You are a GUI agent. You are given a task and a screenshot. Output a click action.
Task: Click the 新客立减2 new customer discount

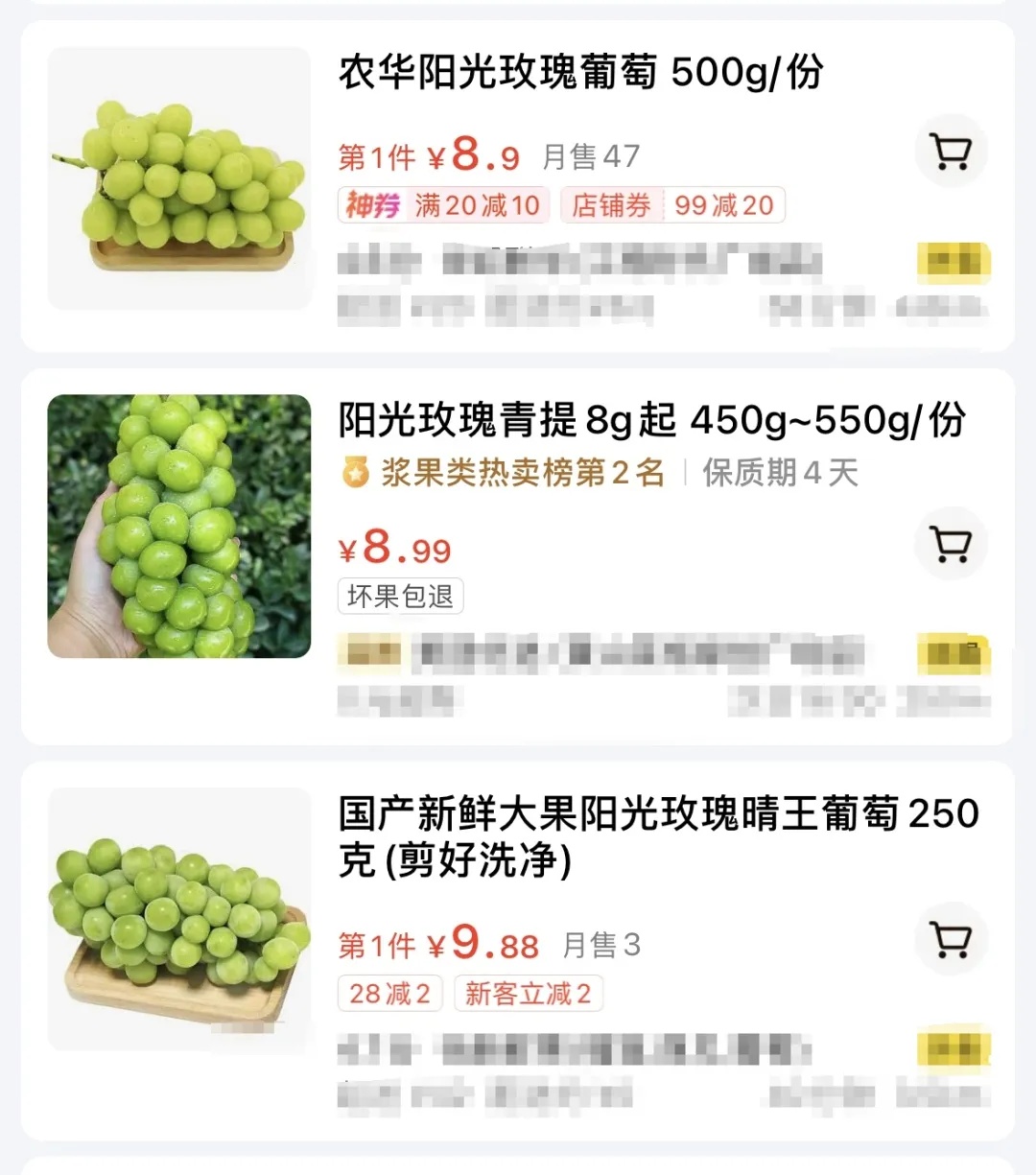click(x=529, y=995)
